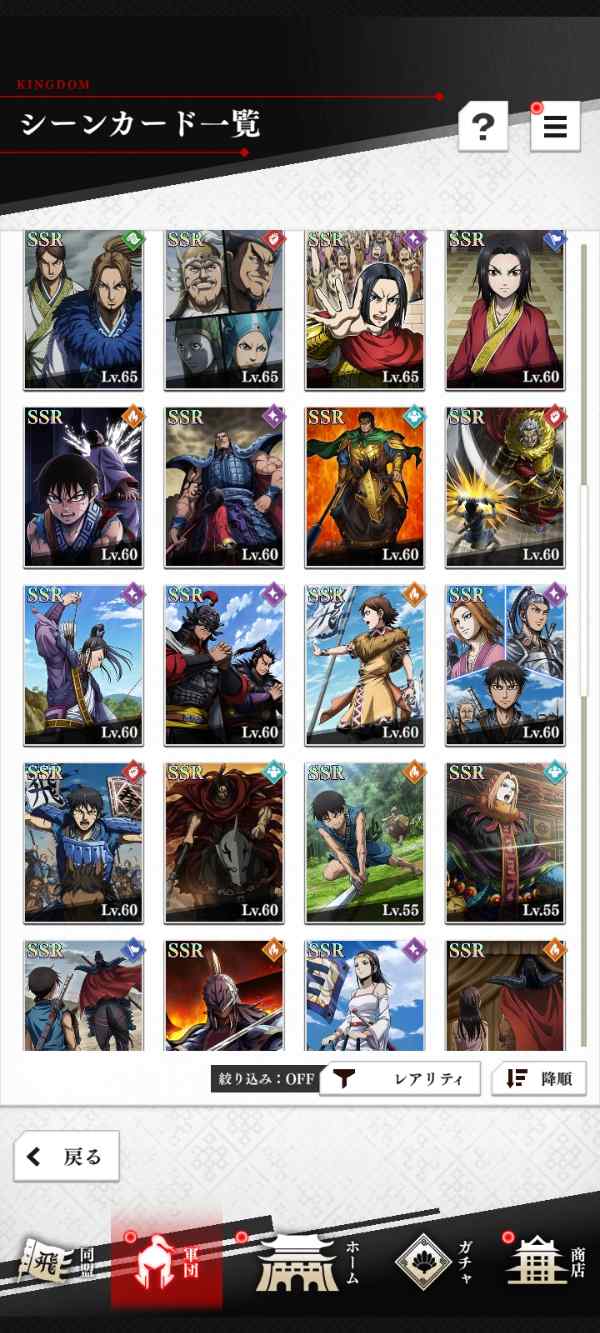Open the blue fur coat duo card

click(83, 310)
